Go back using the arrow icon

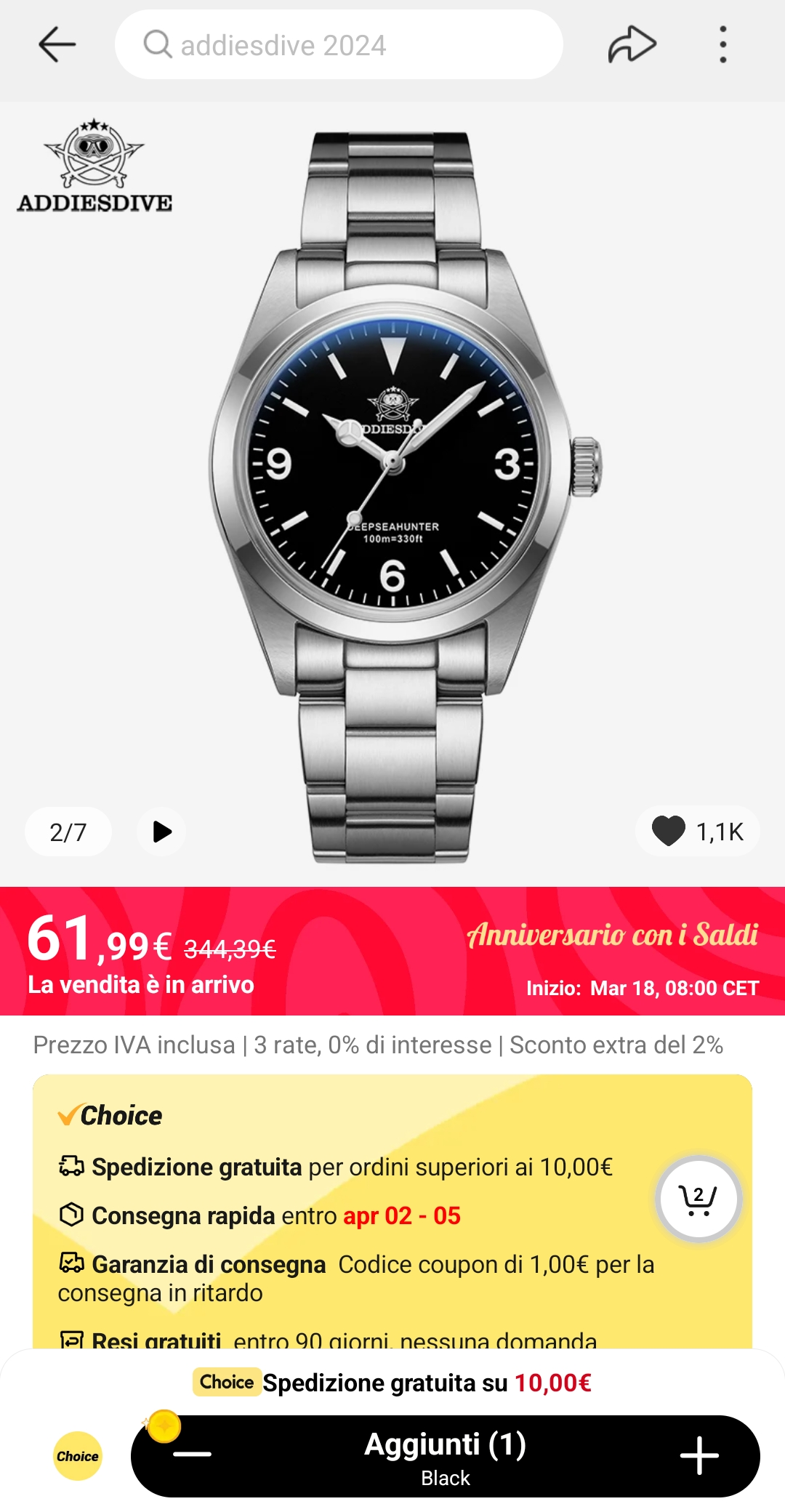coord(57,45)
